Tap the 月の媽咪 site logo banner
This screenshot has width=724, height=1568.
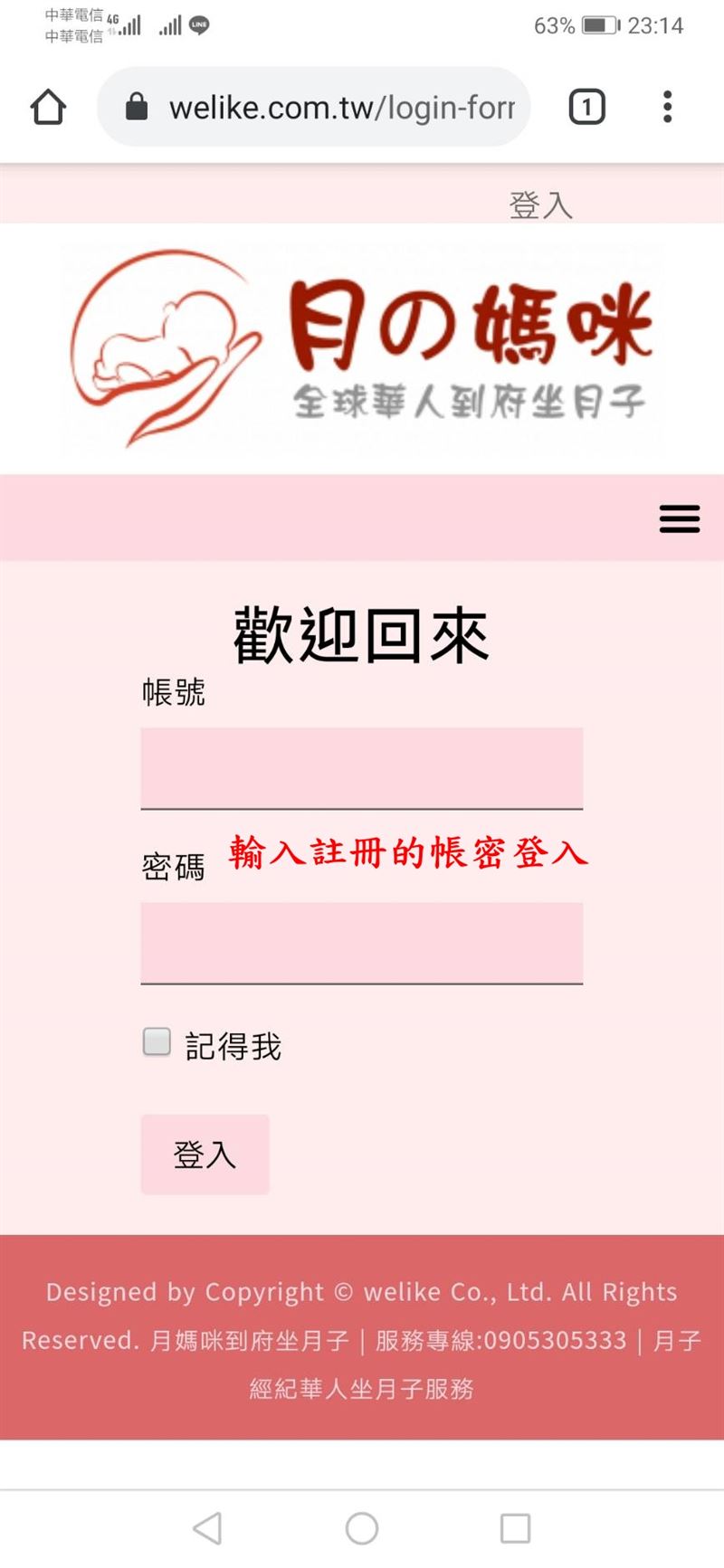(x=361, y=348)
